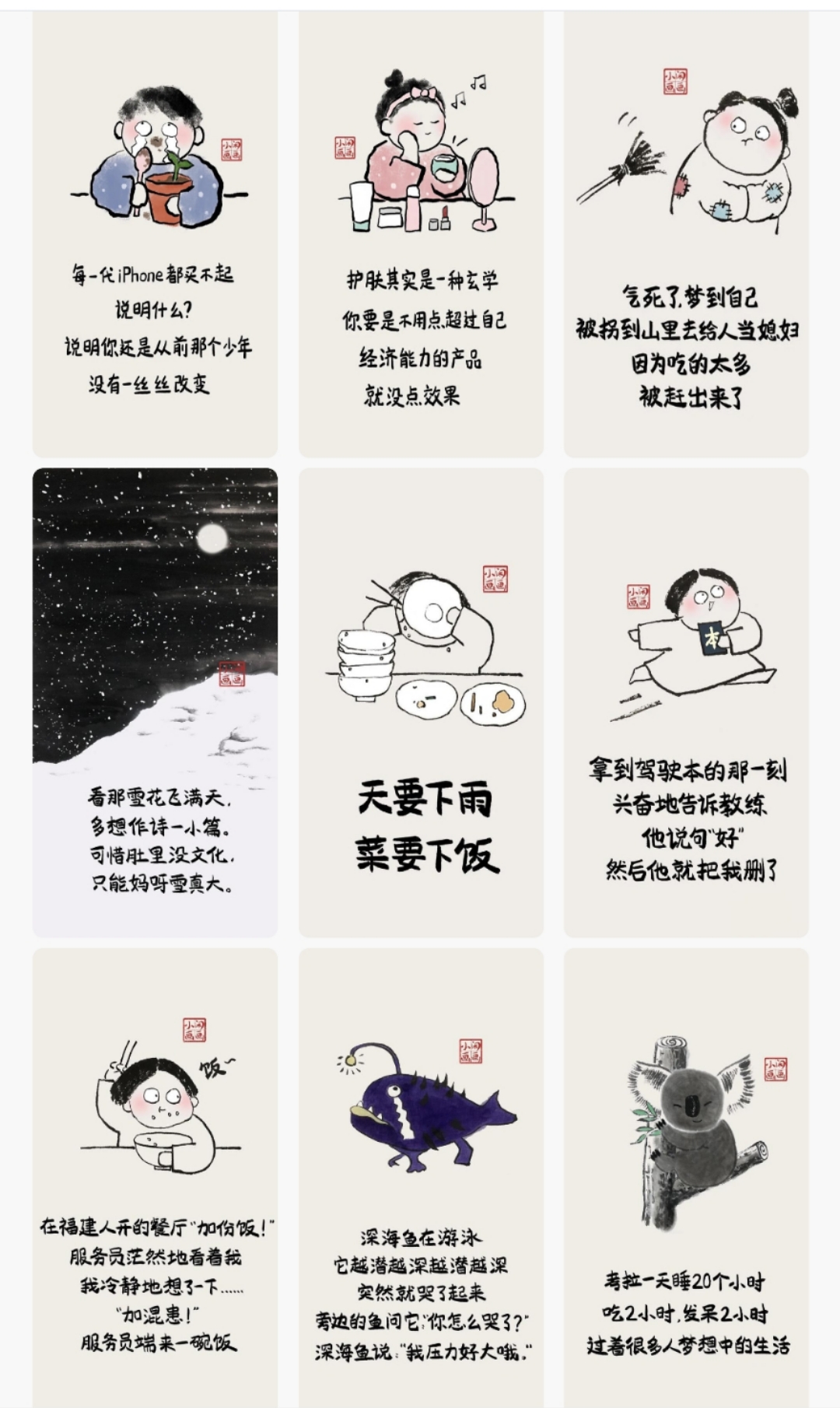The width and height of the screenshot is (840, 1408).
Task: Open the koala 考拉 illustration tile
Action: 686,1175
